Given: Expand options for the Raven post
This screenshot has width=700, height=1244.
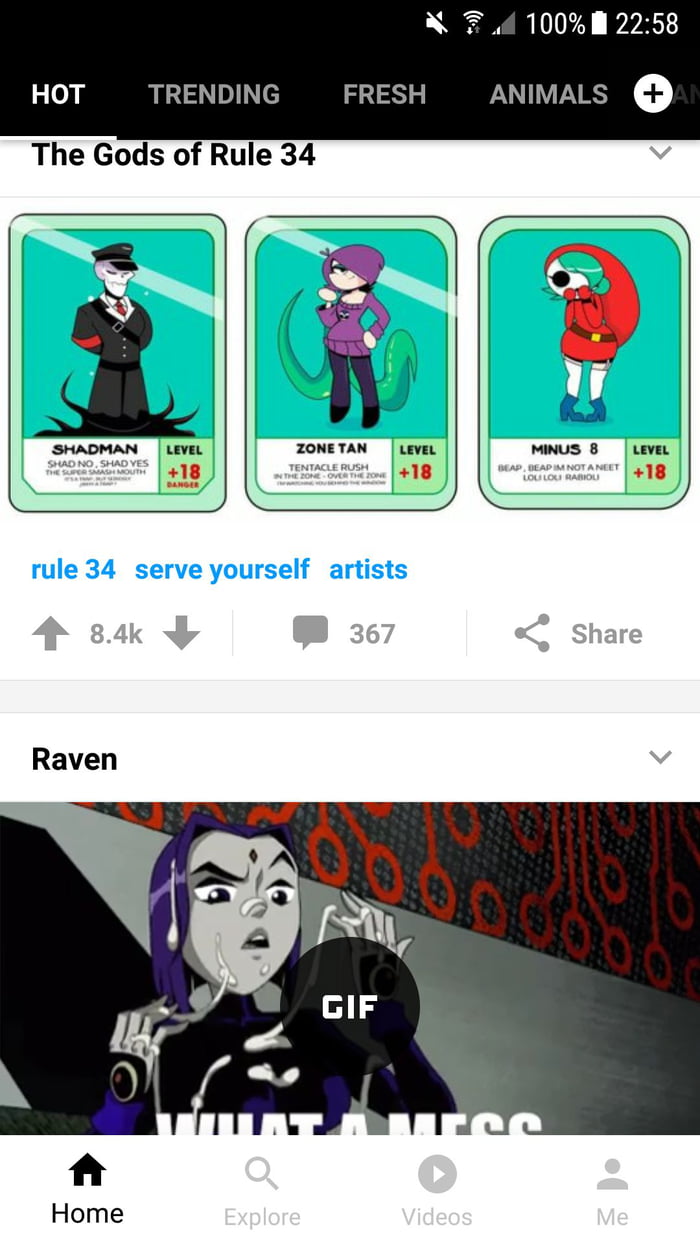Looking at the screenshot, I should [660, 757].
